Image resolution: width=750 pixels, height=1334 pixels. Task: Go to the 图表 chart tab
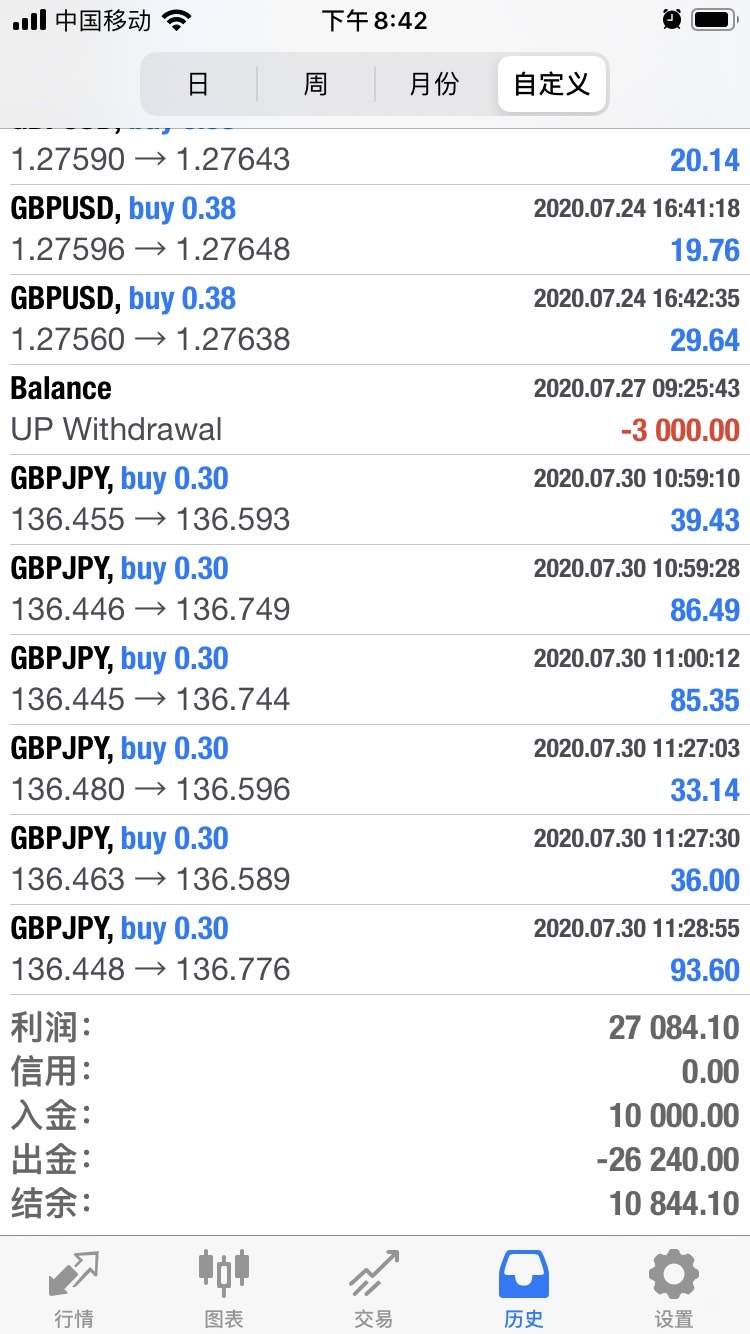point(224,1289)
